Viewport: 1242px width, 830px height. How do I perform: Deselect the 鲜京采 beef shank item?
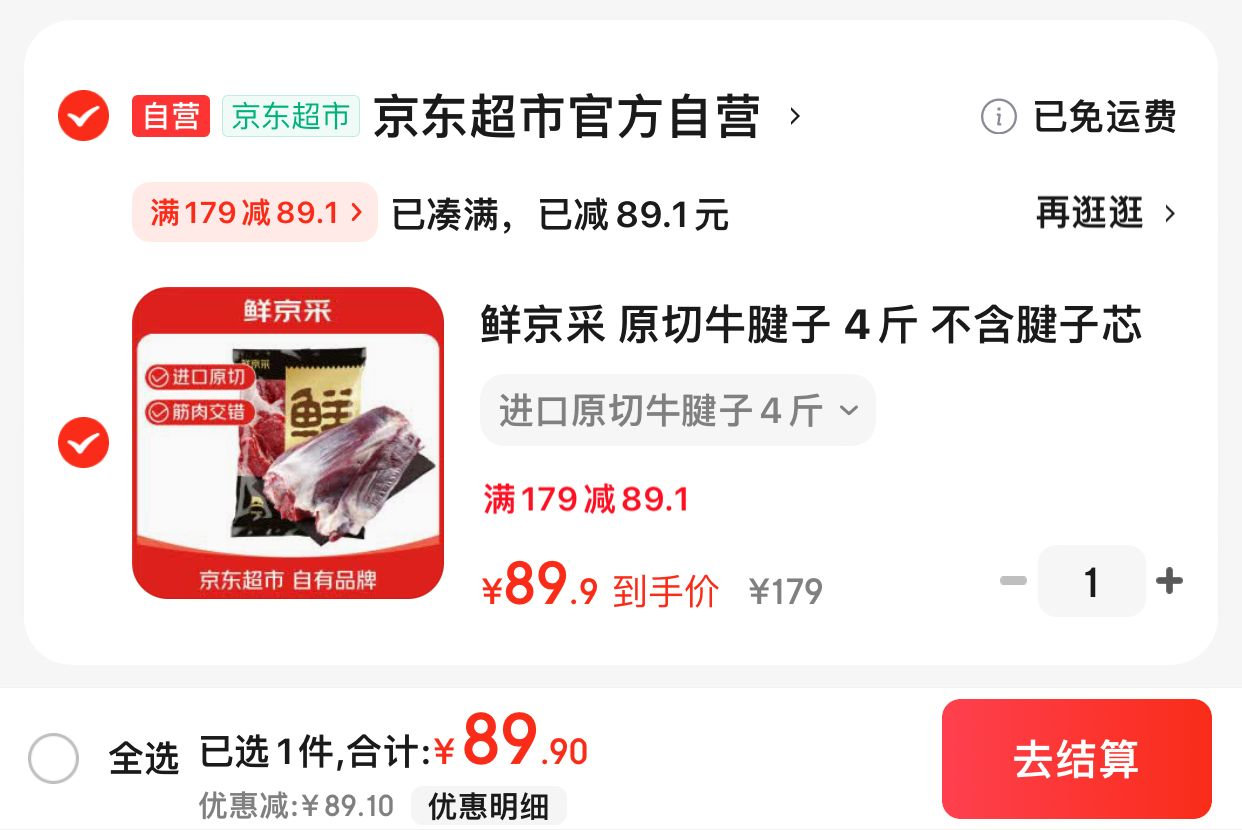coord(83,442)
